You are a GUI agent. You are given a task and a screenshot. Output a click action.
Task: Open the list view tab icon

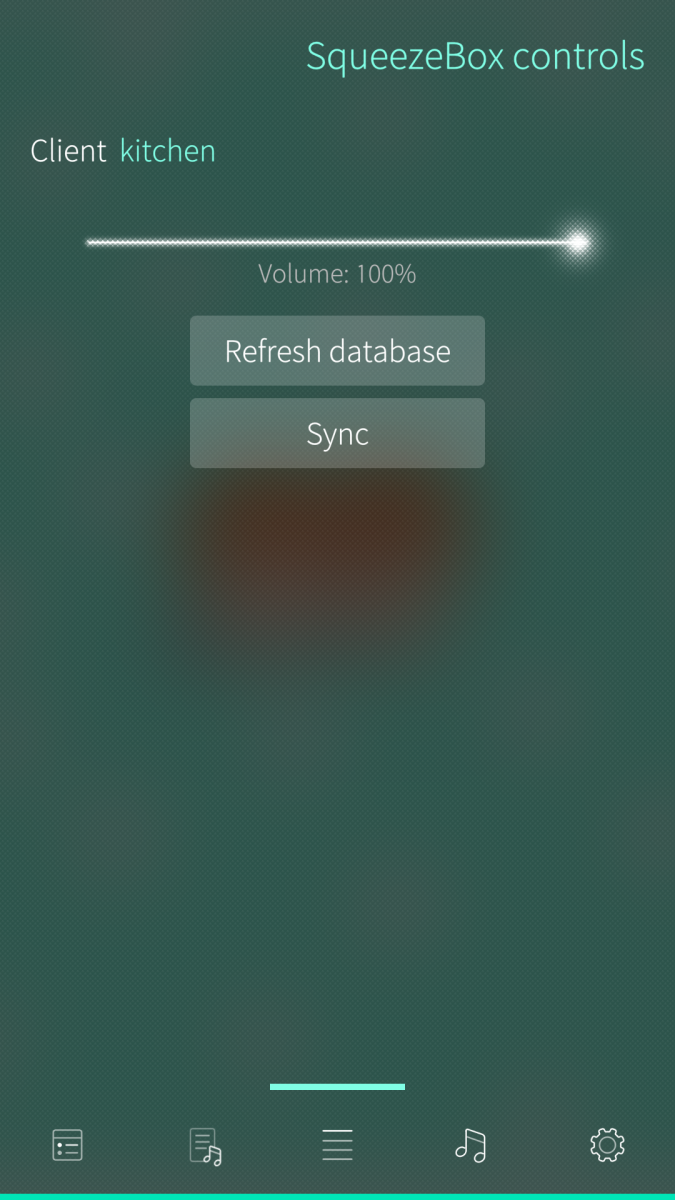(x=67, y=1145)
